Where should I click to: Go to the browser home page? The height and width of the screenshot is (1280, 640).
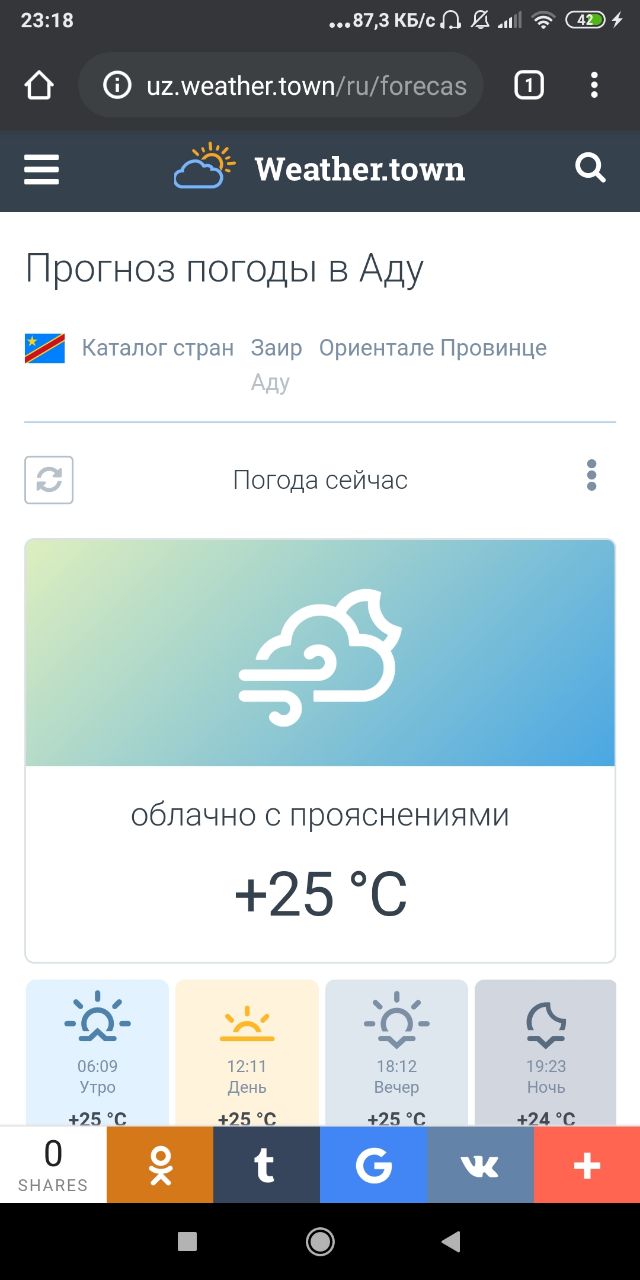(x=39, y=86)
